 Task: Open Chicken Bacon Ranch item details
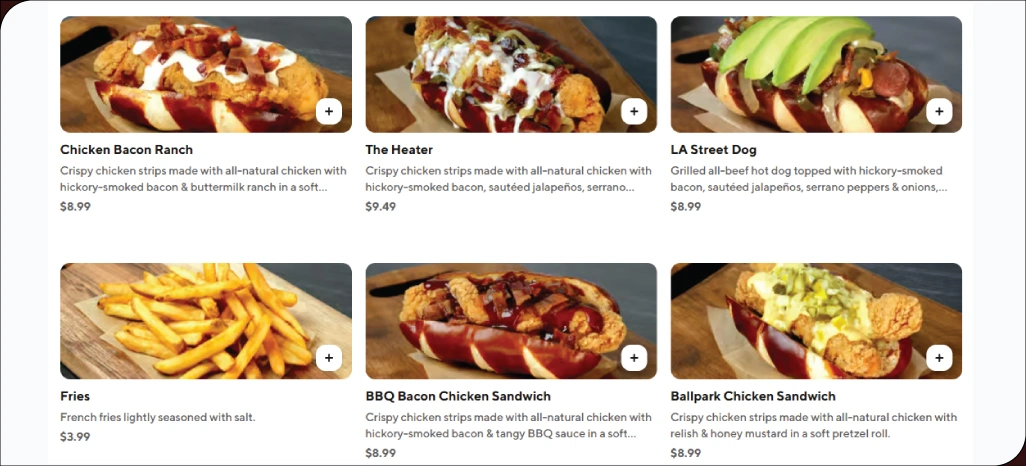(127, 150)
